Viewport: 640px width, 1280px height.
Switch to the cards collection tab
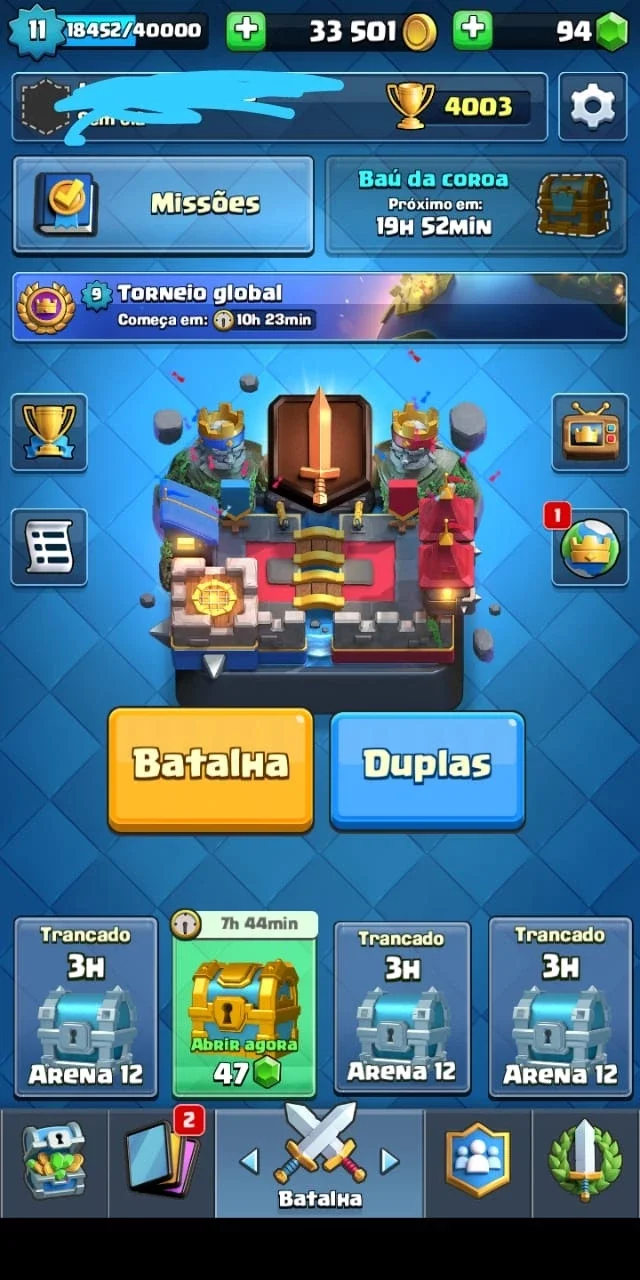click(162, 1160)
